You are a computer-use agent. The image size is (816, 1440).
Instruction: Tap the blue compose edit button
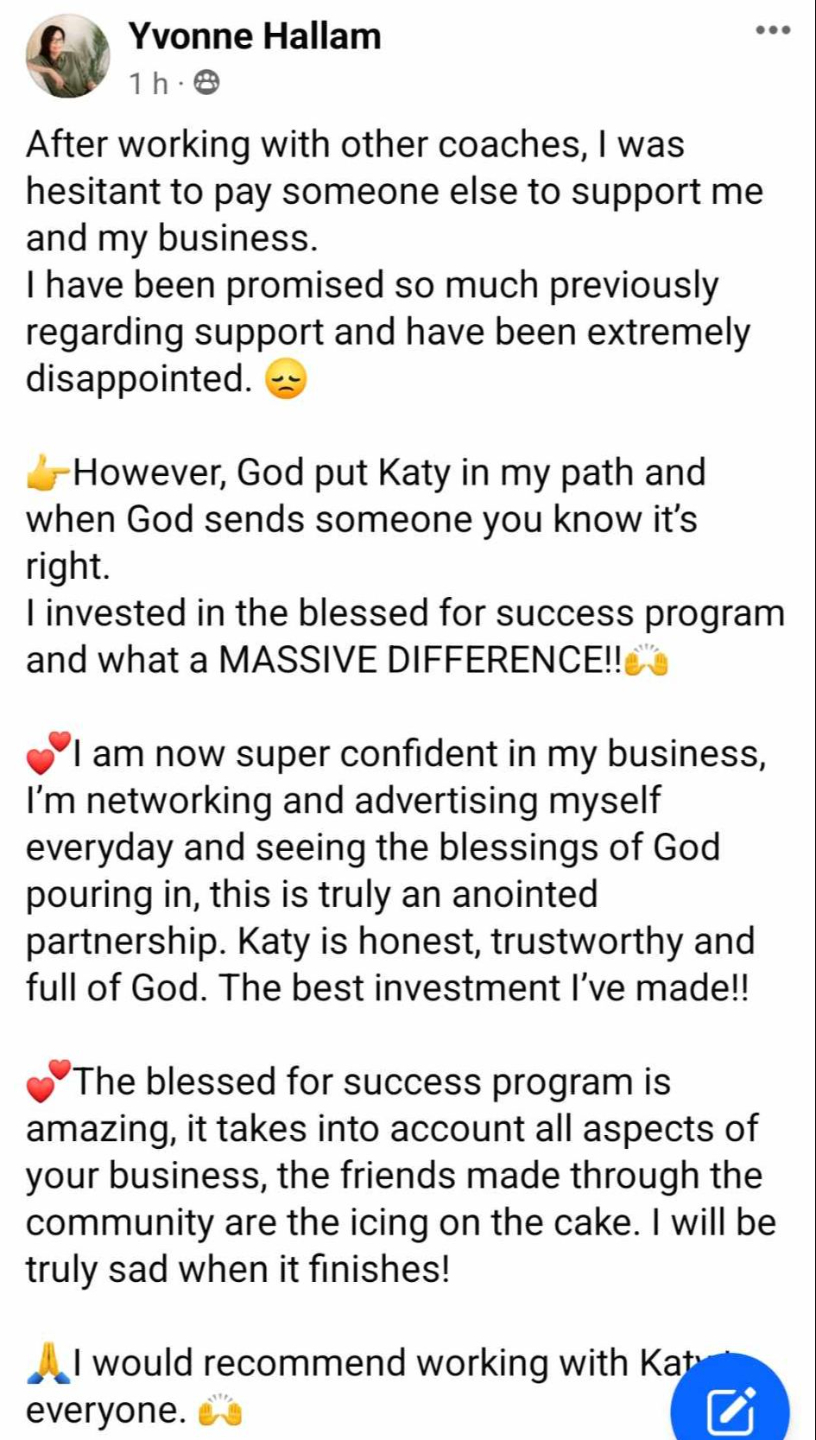point(732,1406)
